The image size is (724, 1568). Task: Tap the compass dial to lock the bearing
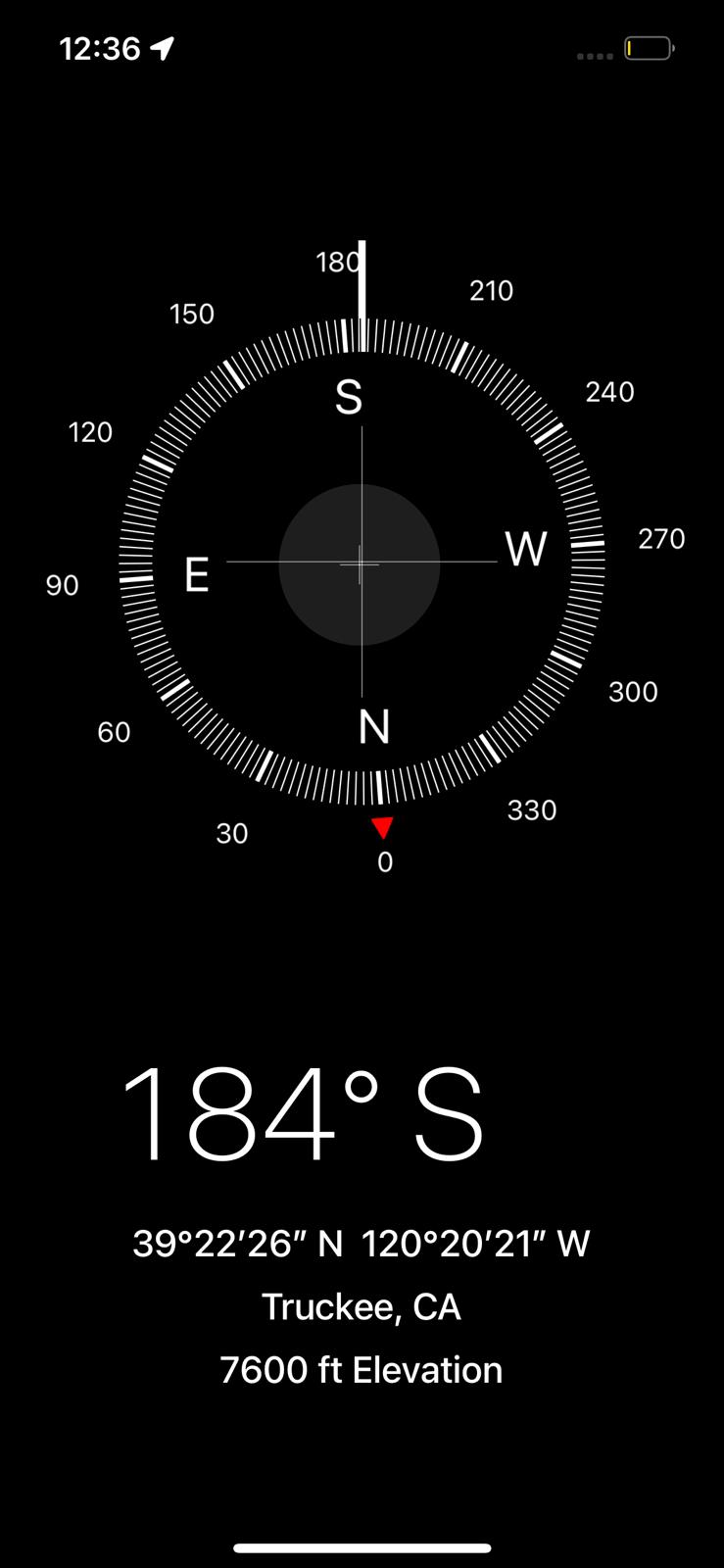pyautogui.click(x=361, y=563)
